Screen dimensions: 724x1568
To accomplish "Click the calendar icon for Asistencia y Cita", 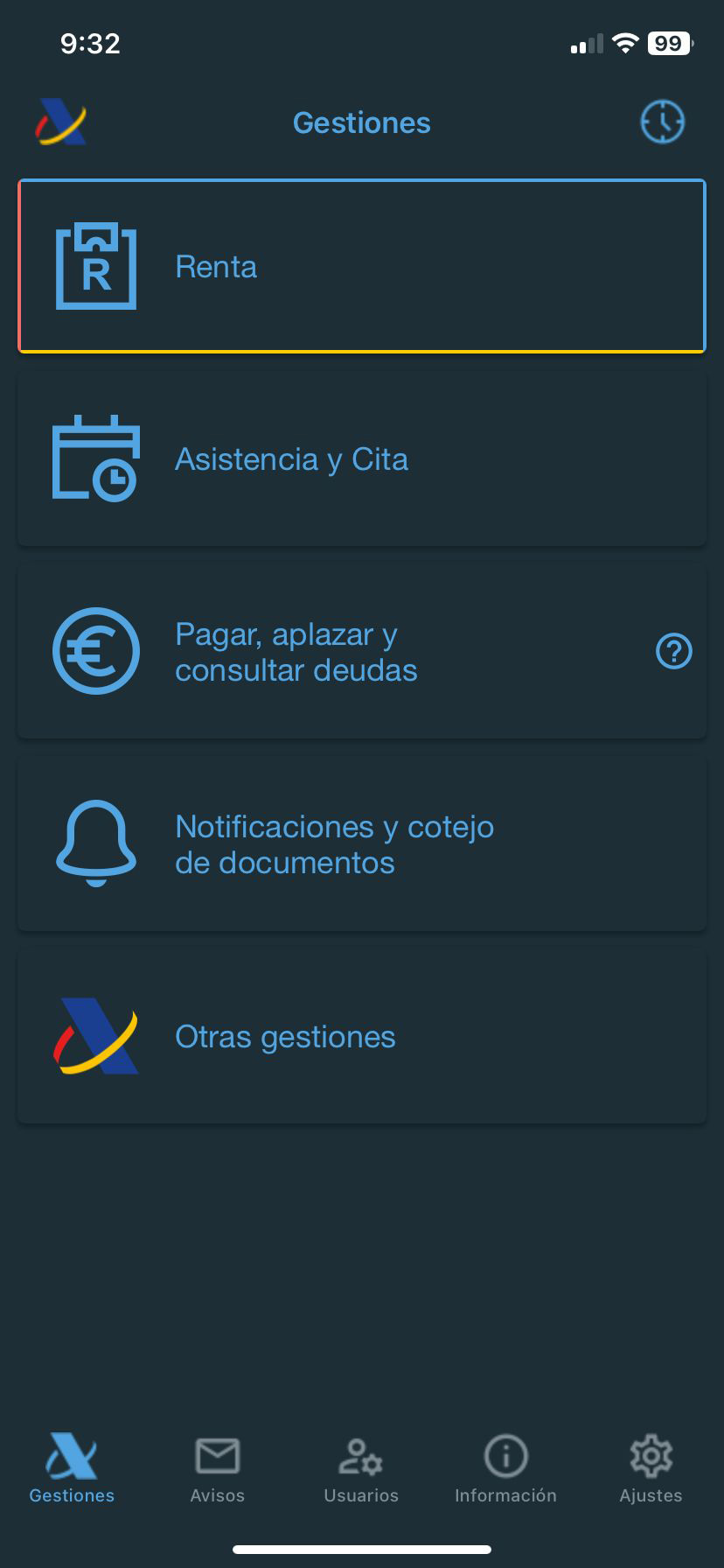I will [x=96, y=458].
